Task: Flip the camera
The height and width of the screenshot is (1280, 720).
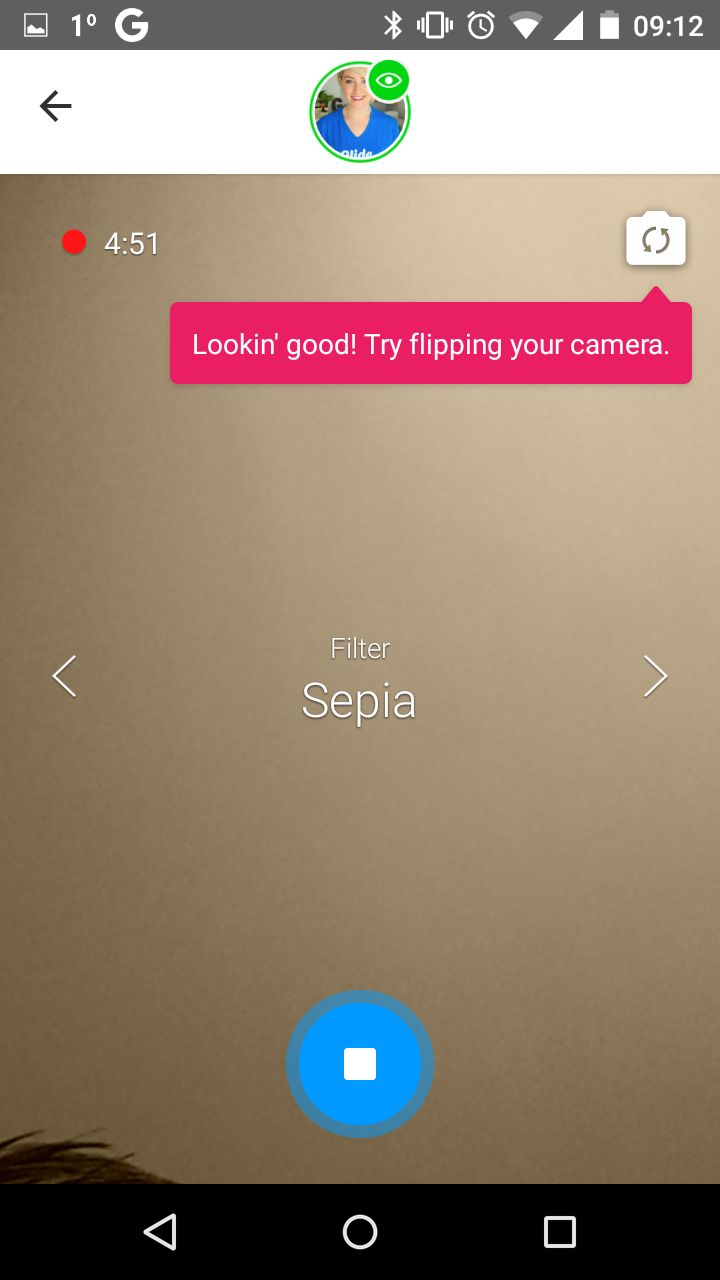Action: tap(656, 240)
